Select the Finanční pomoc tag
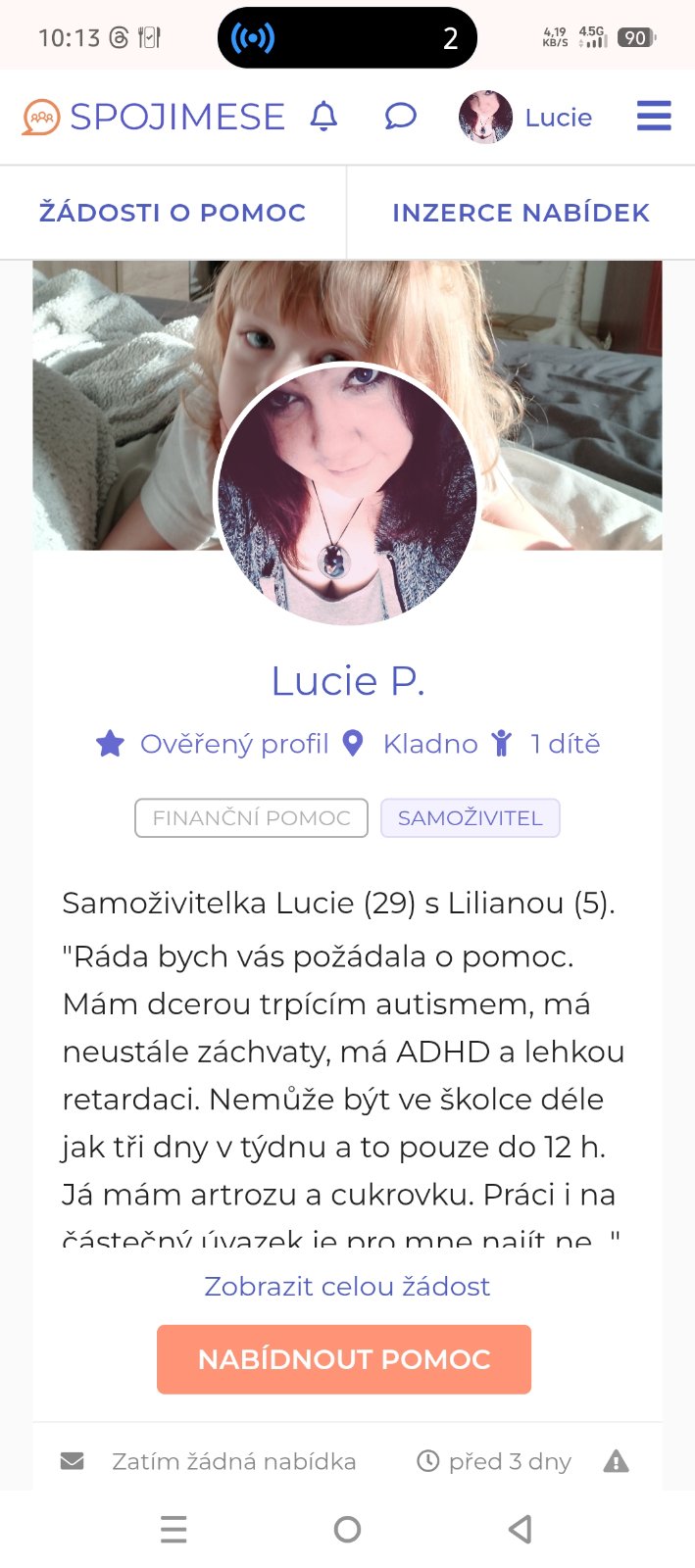The width and height of the screenshot is (695, 1568). point(251,818)
